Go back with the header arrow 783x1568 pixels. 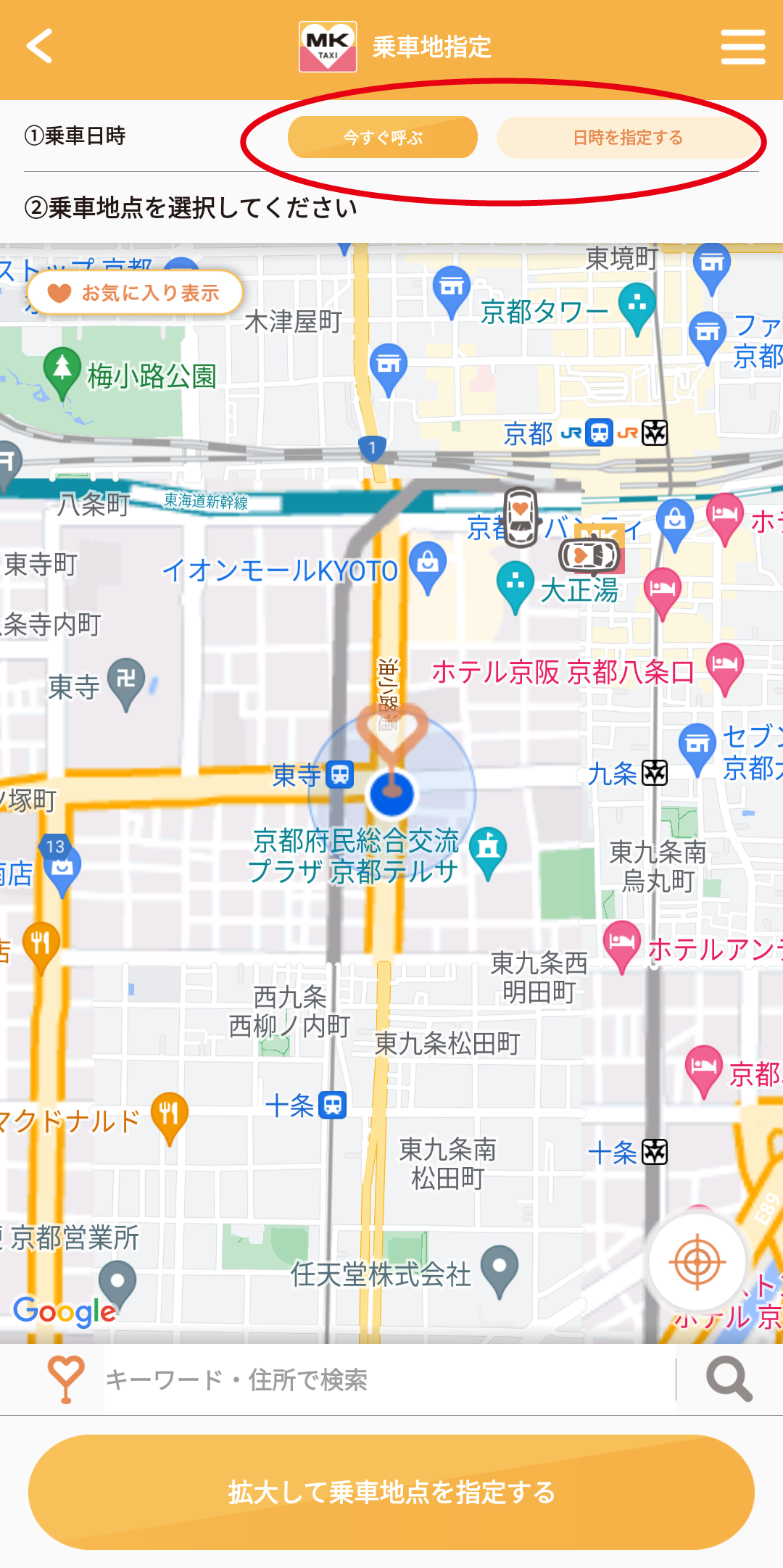point(41,46)
